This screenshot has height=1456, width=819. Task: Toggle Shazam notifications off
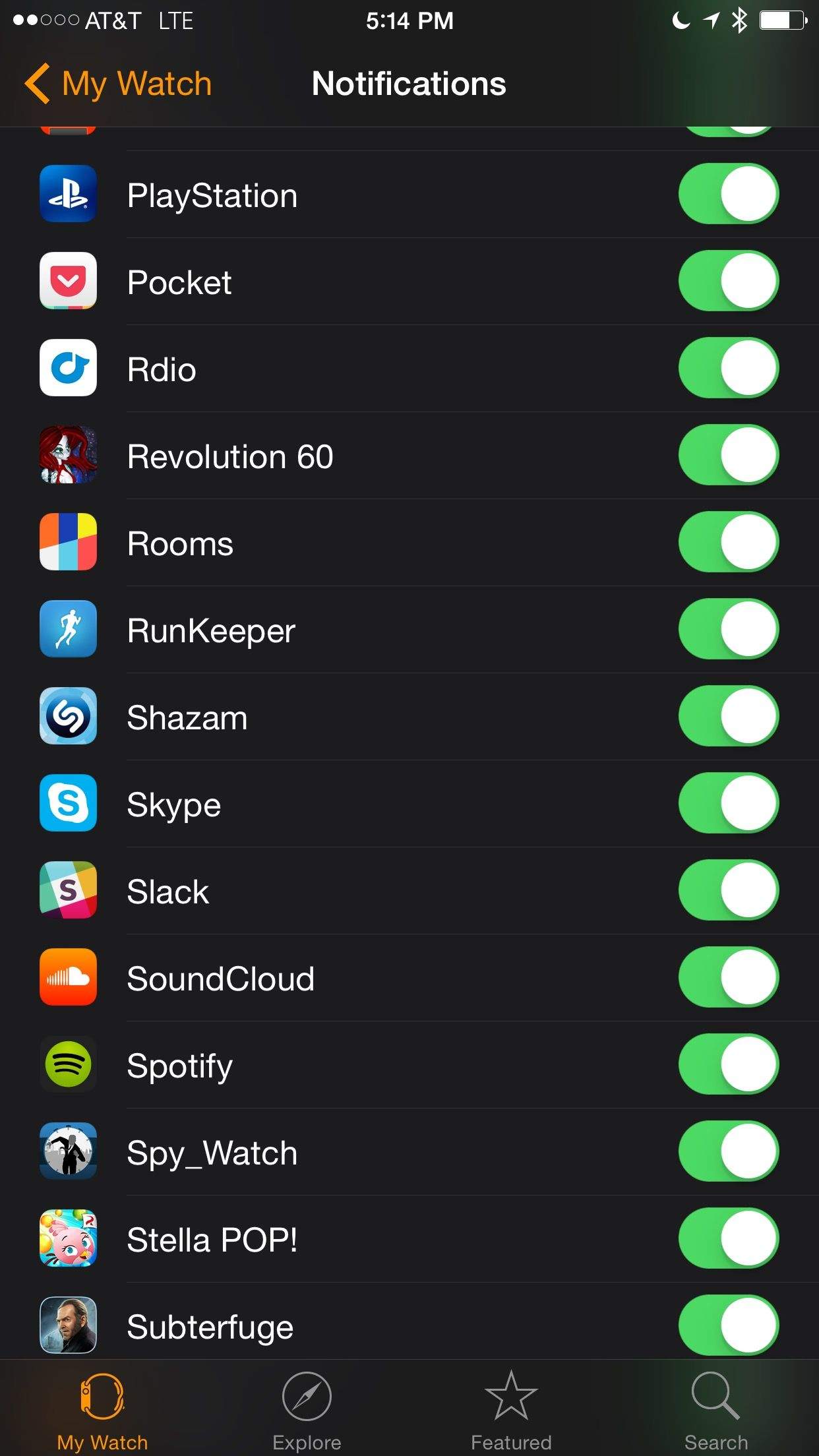pyautogui.click(x=728, y=717)
